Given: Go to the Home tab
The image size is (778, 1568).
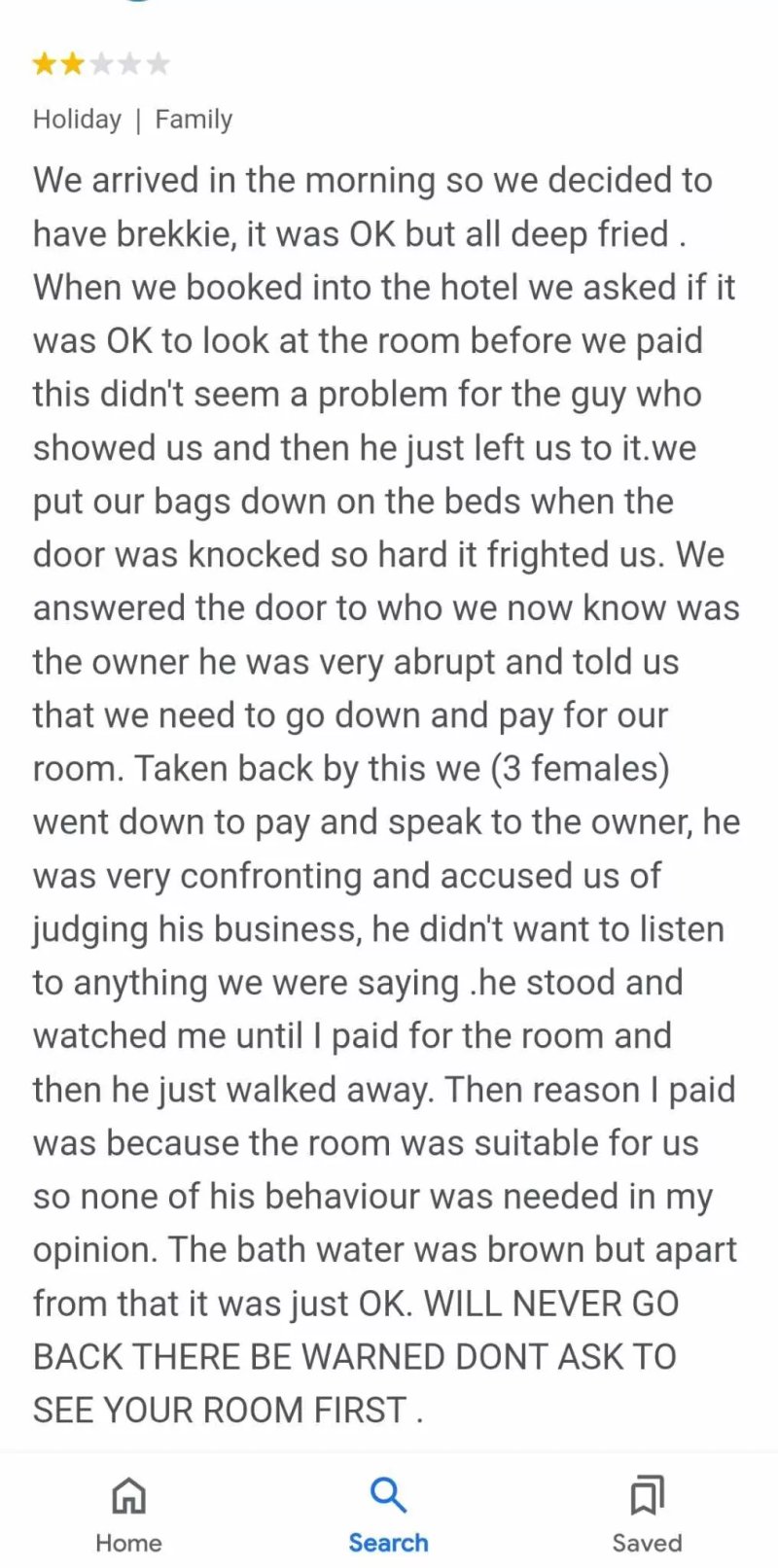Looking at the screenshot, I should [128, 1515].
